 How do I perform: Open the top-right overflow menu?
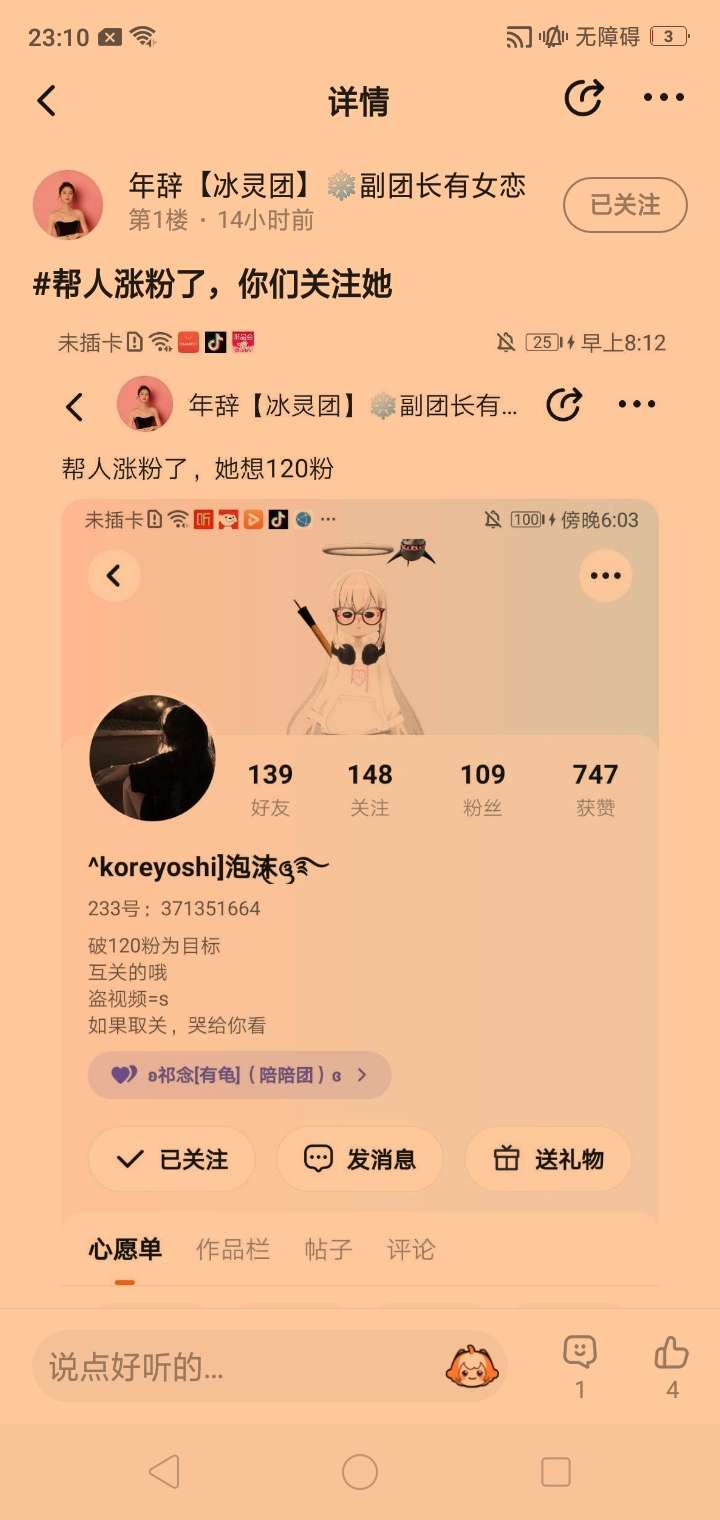[x=663, y=98]
